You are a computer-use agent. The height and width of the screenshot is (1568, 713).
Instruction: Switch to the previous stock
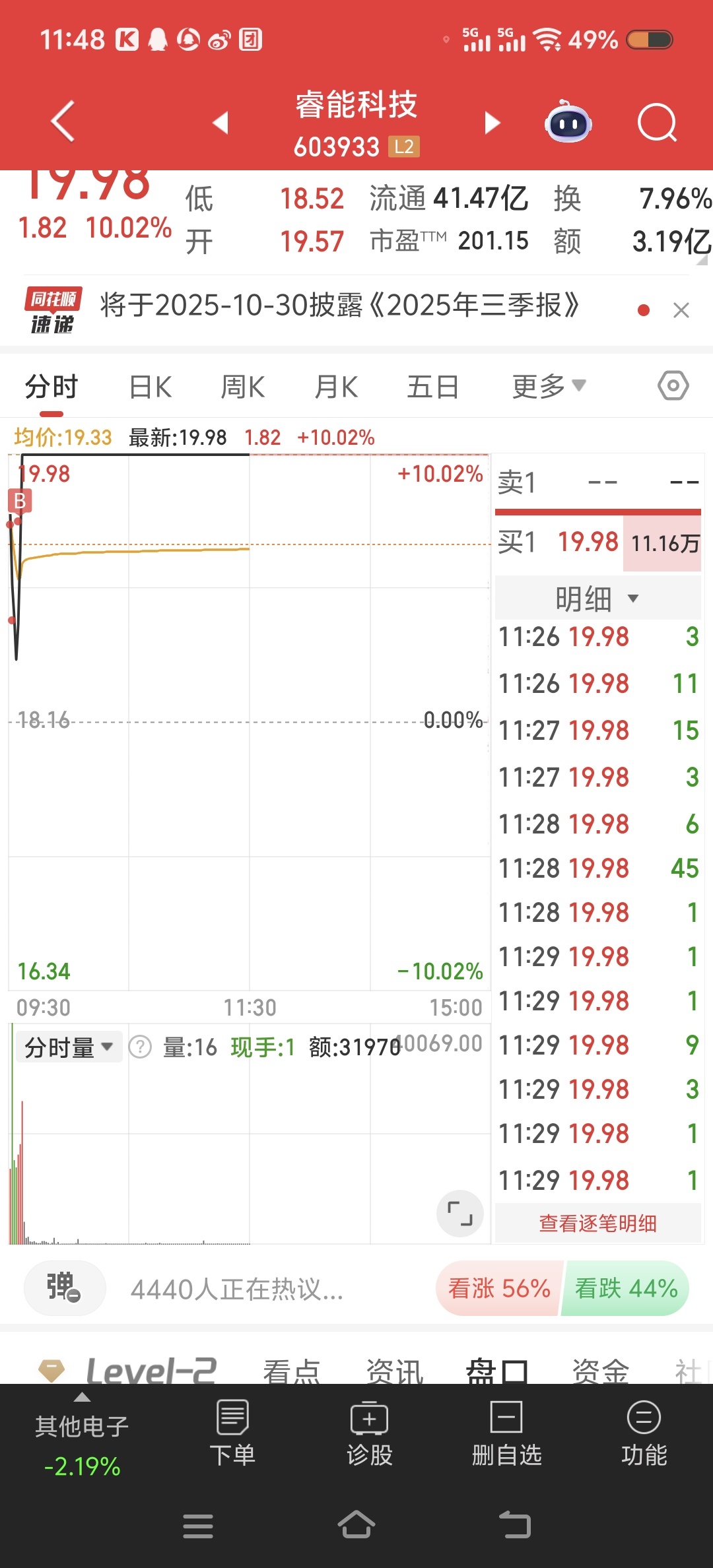click(x=221, y=122)
